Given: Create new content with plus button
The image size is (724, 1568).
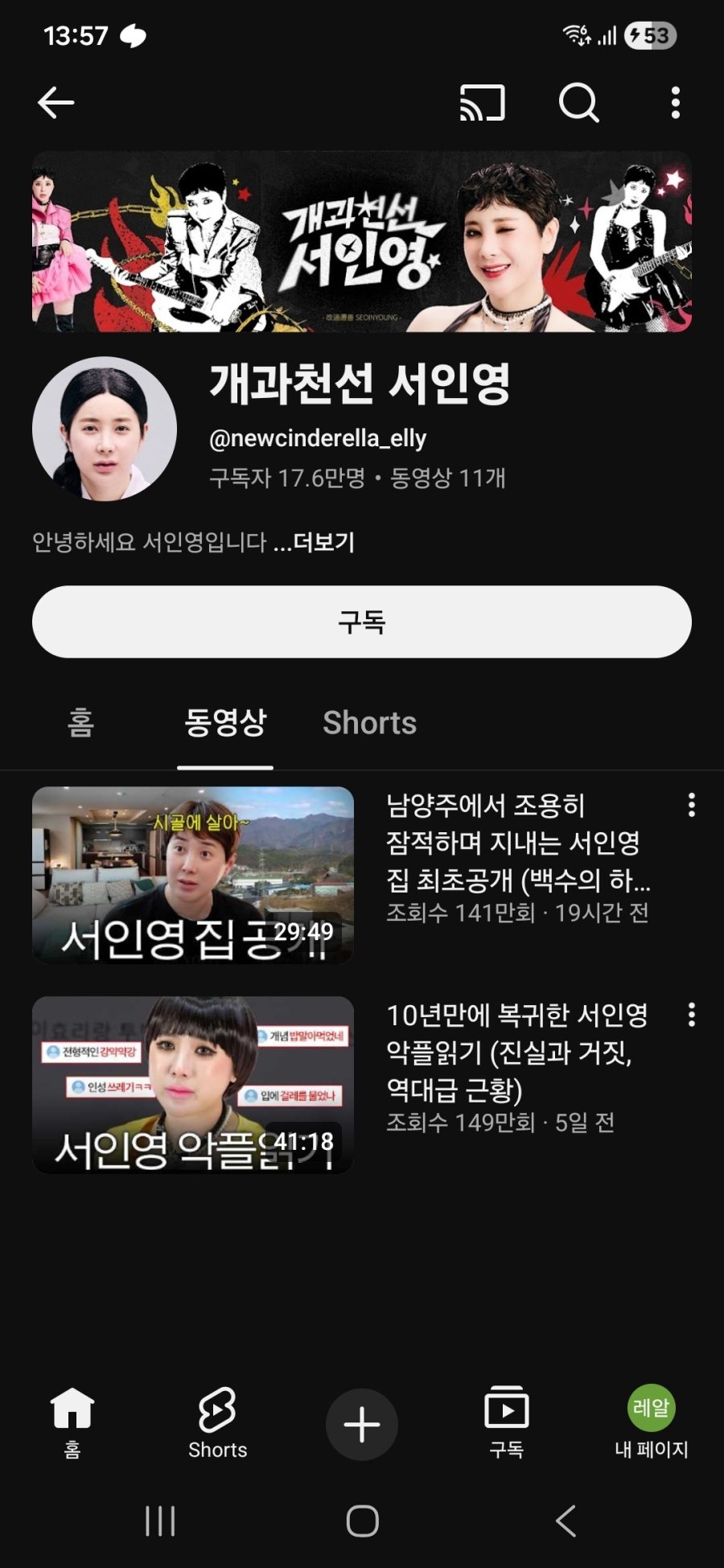Looking at the screenshot, I should click(362, 1424).
